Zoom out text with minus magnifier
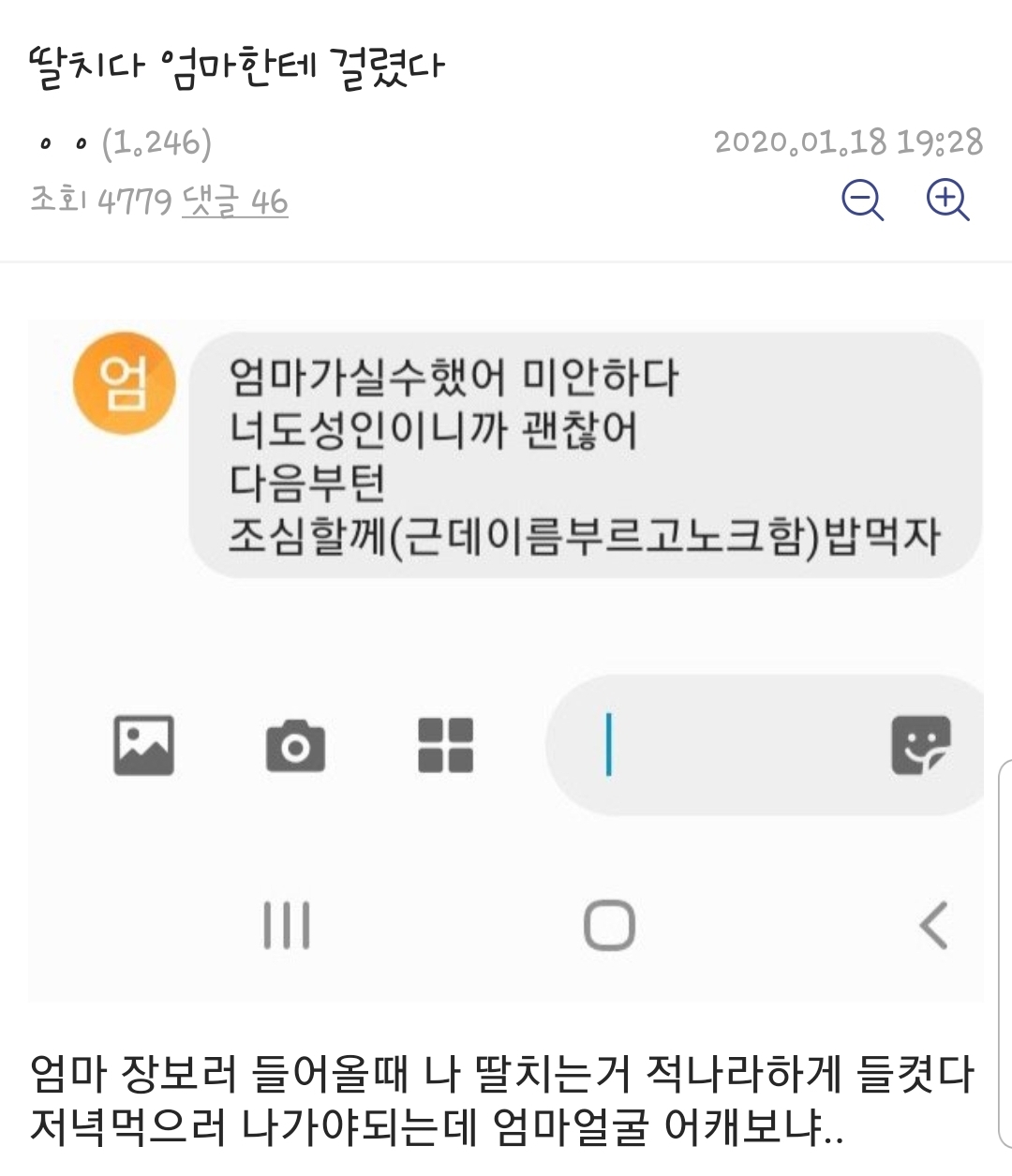 click(x=862, y=200)
